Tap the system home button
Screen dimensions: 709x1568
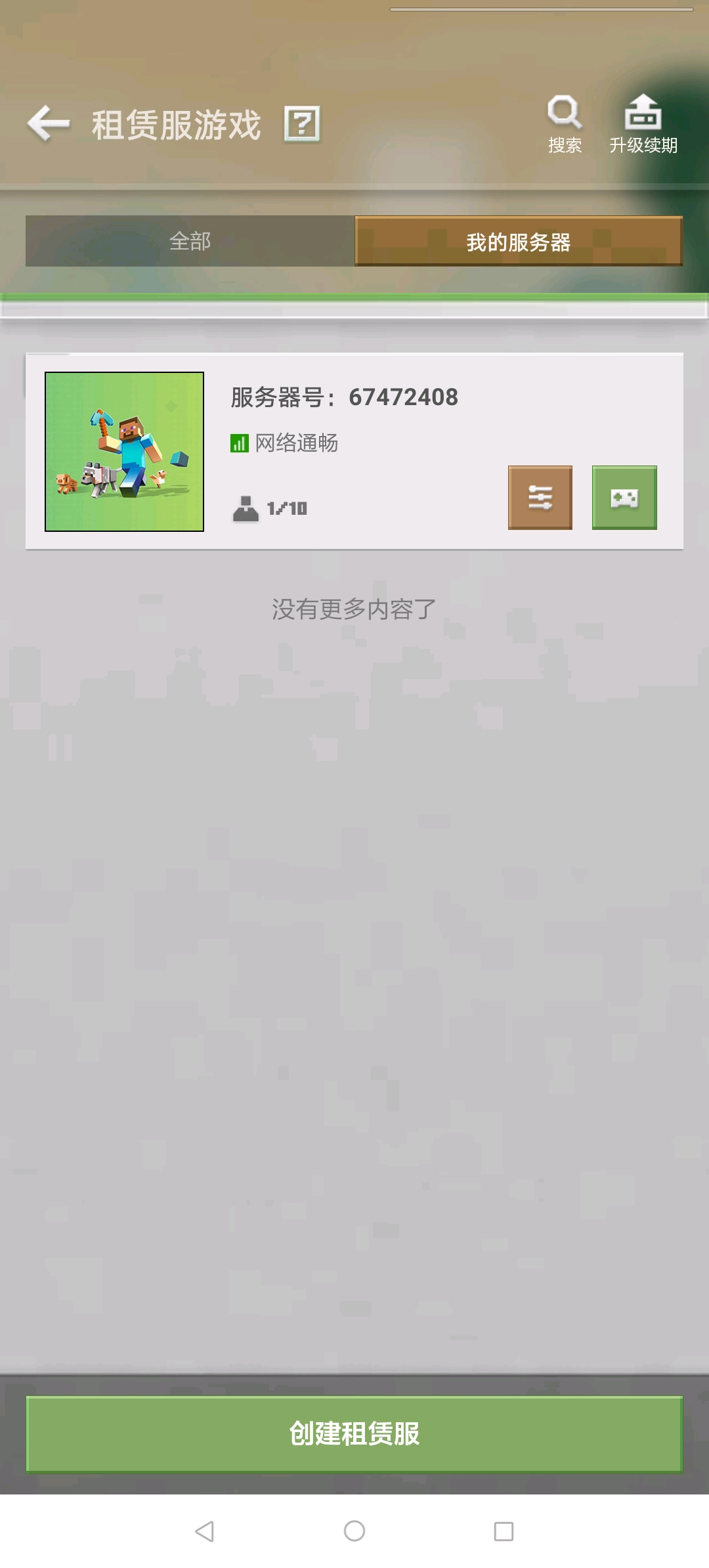click(x=354, y=1531)
